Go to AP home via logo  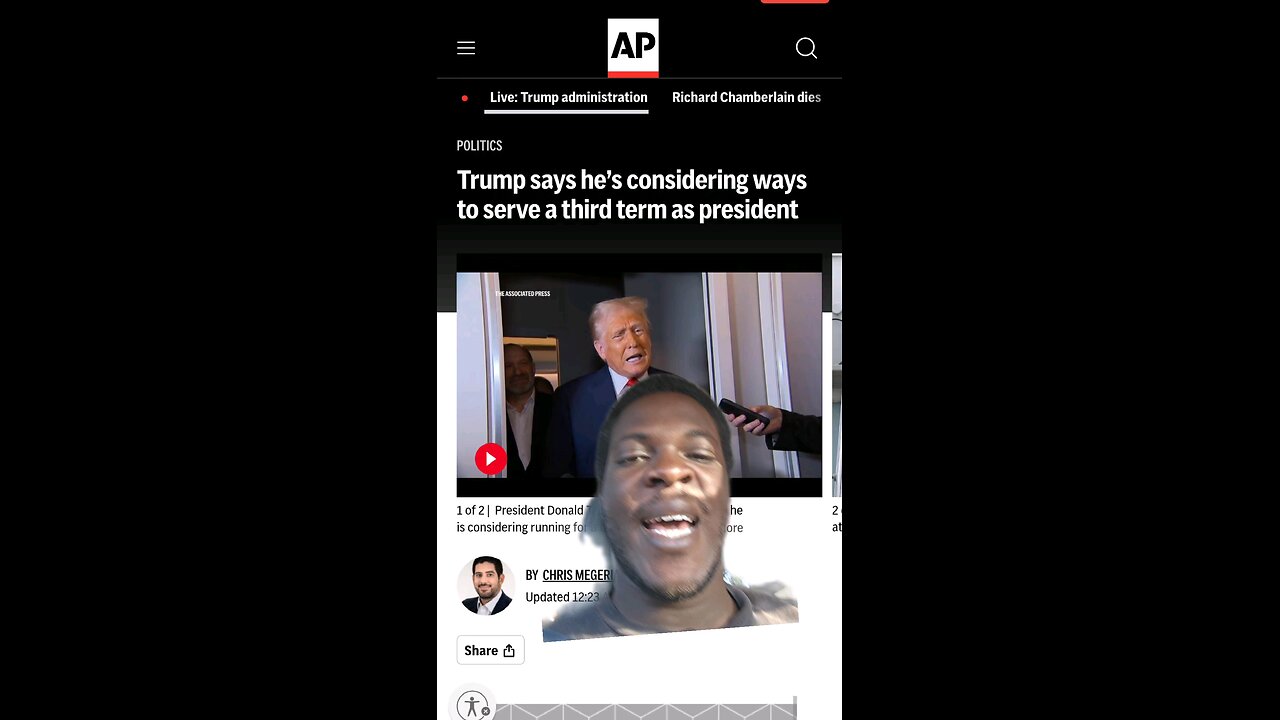pyautogui.click(x=633, y=47)
